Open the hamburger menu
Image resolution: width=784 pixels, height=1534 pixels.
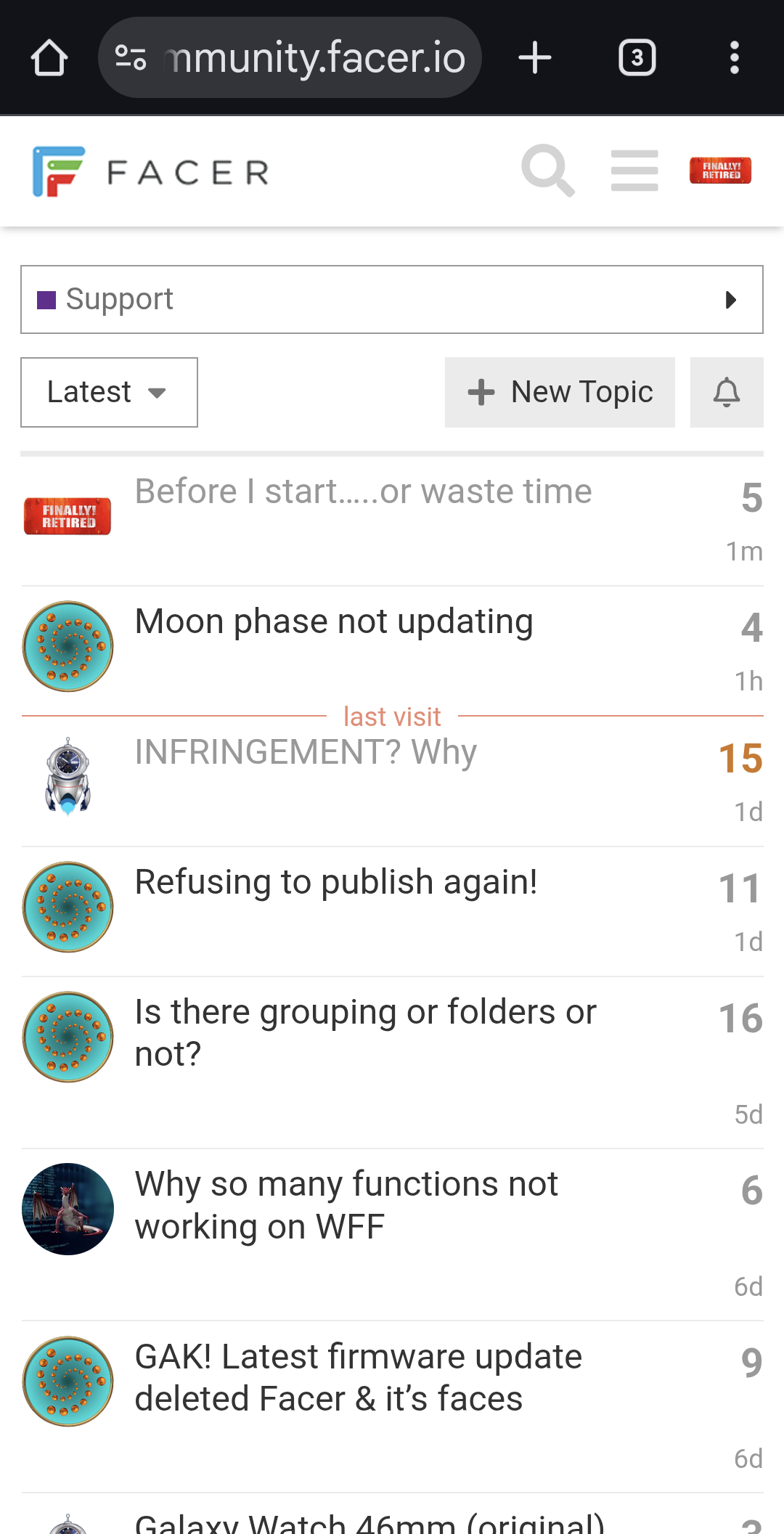[x=634, y=171]
